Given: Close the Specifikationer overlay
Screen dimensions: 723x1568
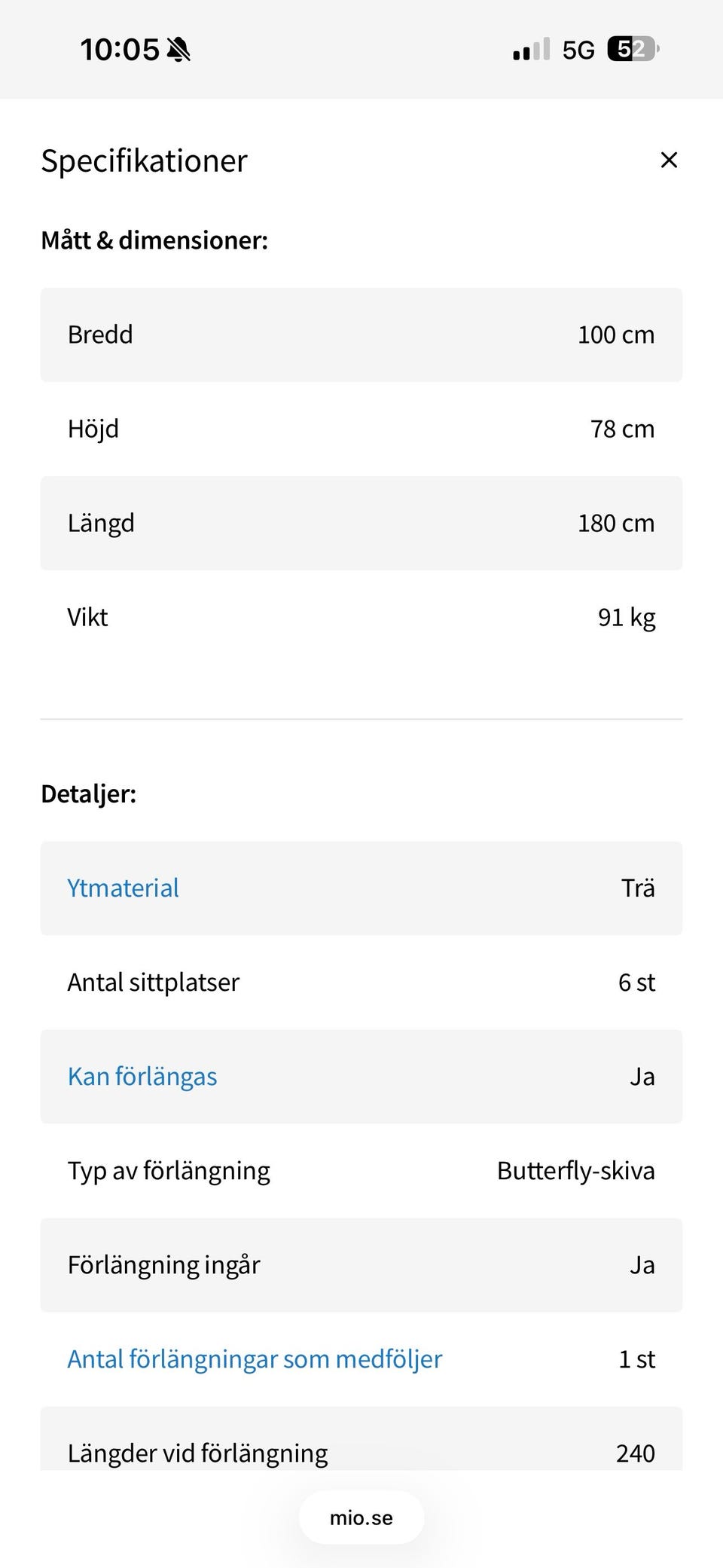Looking at the screenshot, I should pyautogui.click(x=669, y=160).
